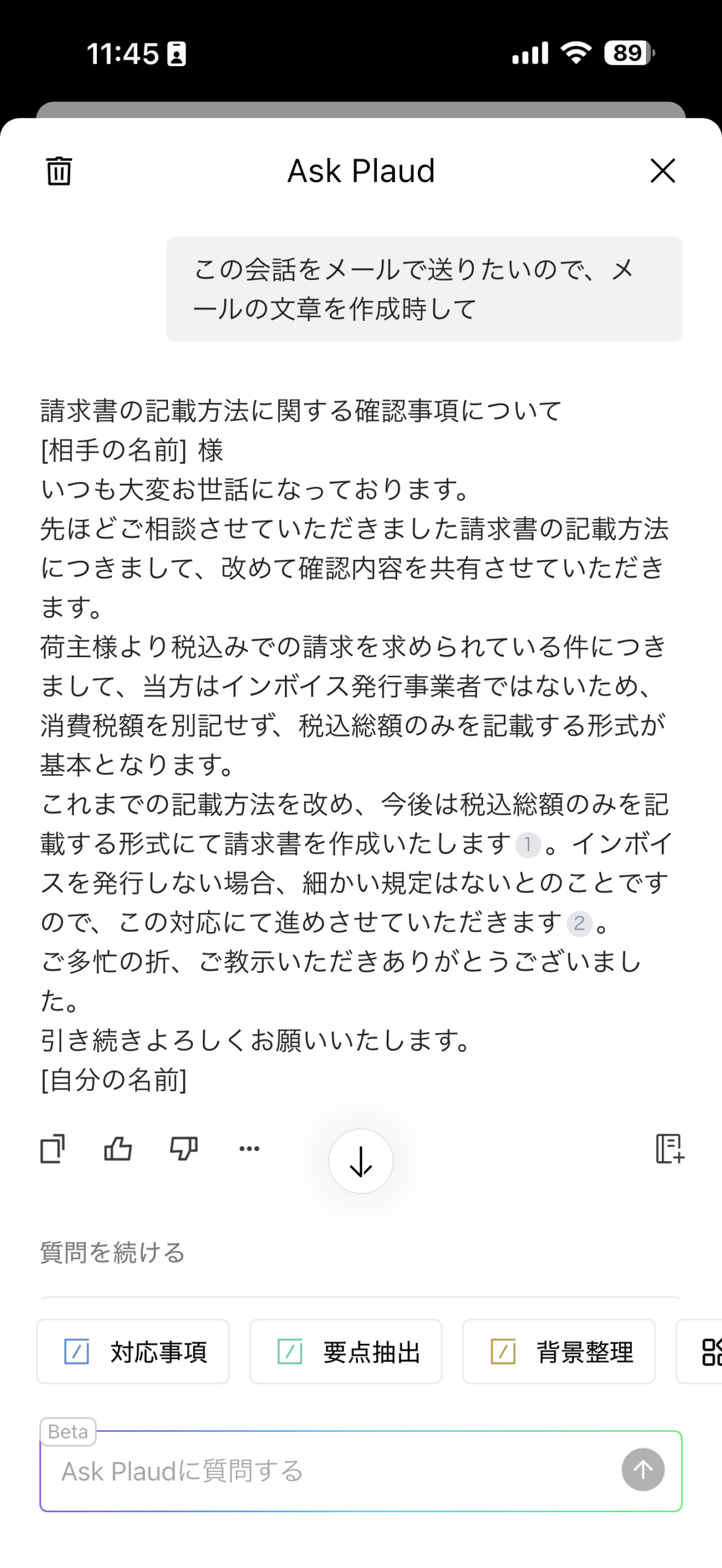This screenshot has width=722, height=1568.
Task: Jump to bottom with the down arrow
Action: [x=361, y=1161]
